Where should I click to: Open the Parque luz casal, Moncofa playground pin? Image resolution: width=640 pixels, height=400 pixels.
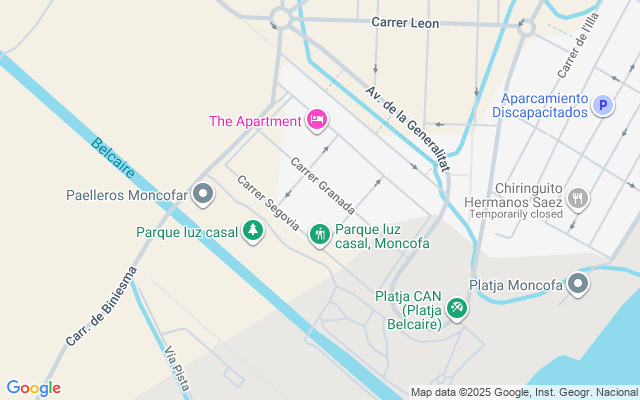click(320, 234)
